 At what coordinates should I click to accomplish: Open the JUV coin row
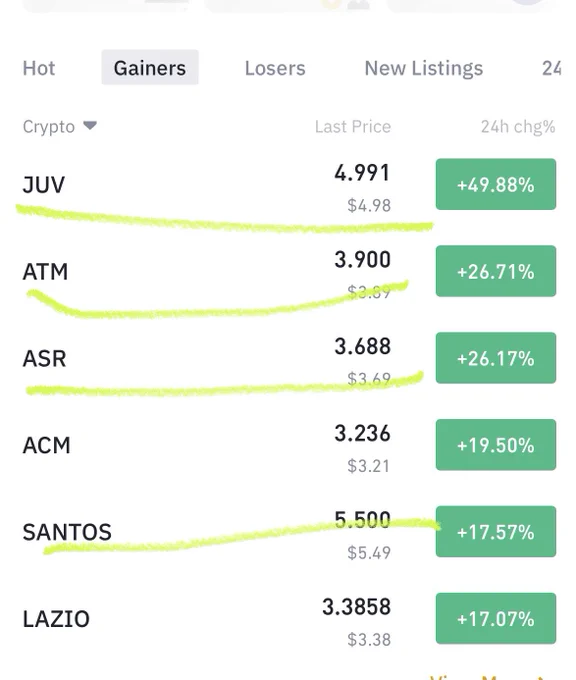point(289,185)
